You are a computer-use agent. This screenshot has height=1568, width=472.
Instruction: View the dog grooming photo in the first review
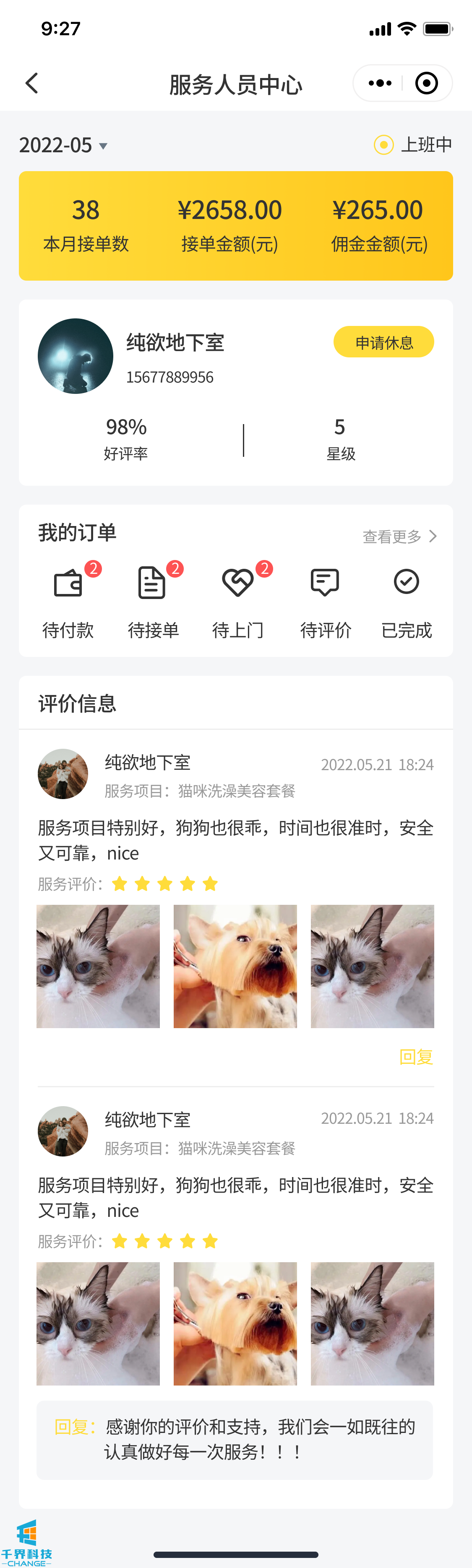pos(235,966)
